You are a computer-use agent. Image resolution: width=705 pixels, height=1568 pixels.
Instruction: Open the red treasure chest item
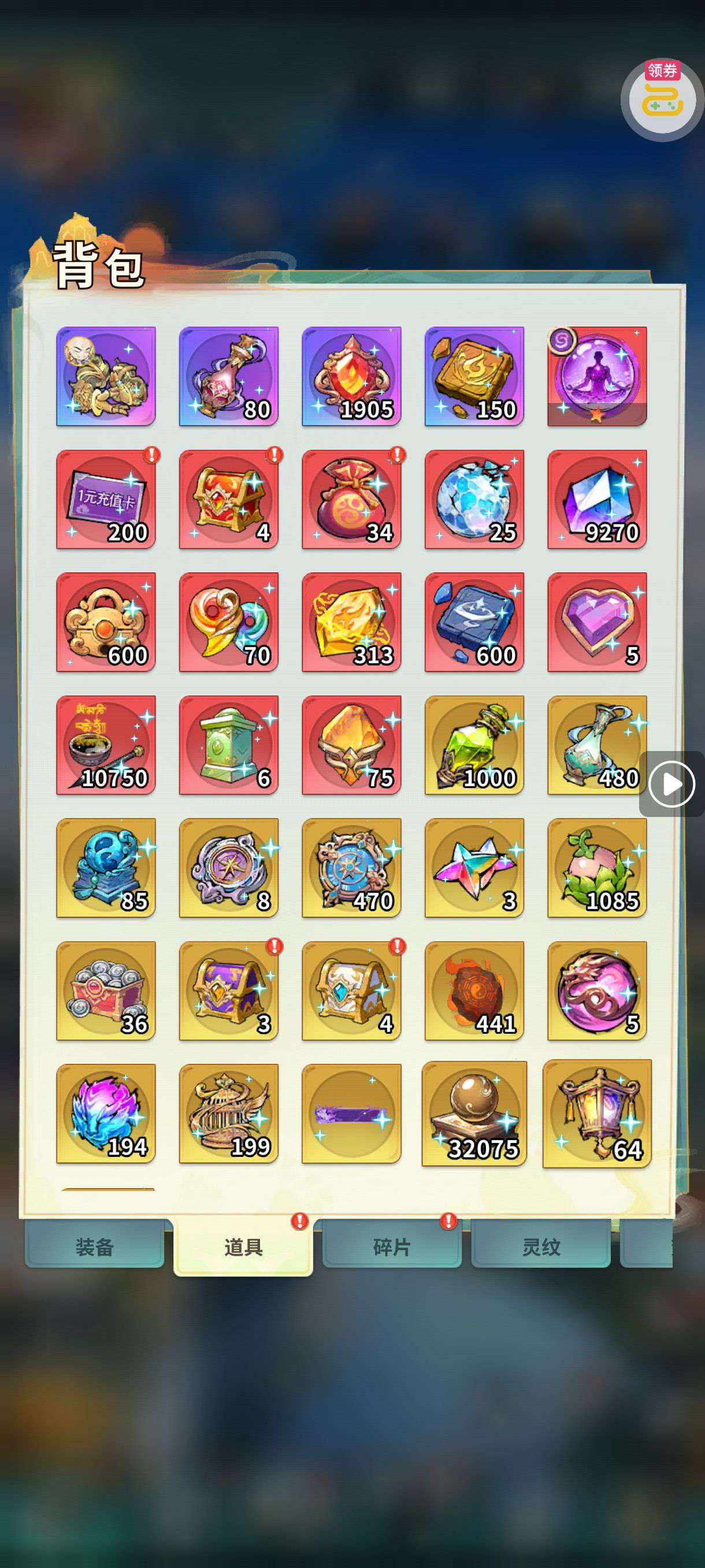click(x=229, y=499)
